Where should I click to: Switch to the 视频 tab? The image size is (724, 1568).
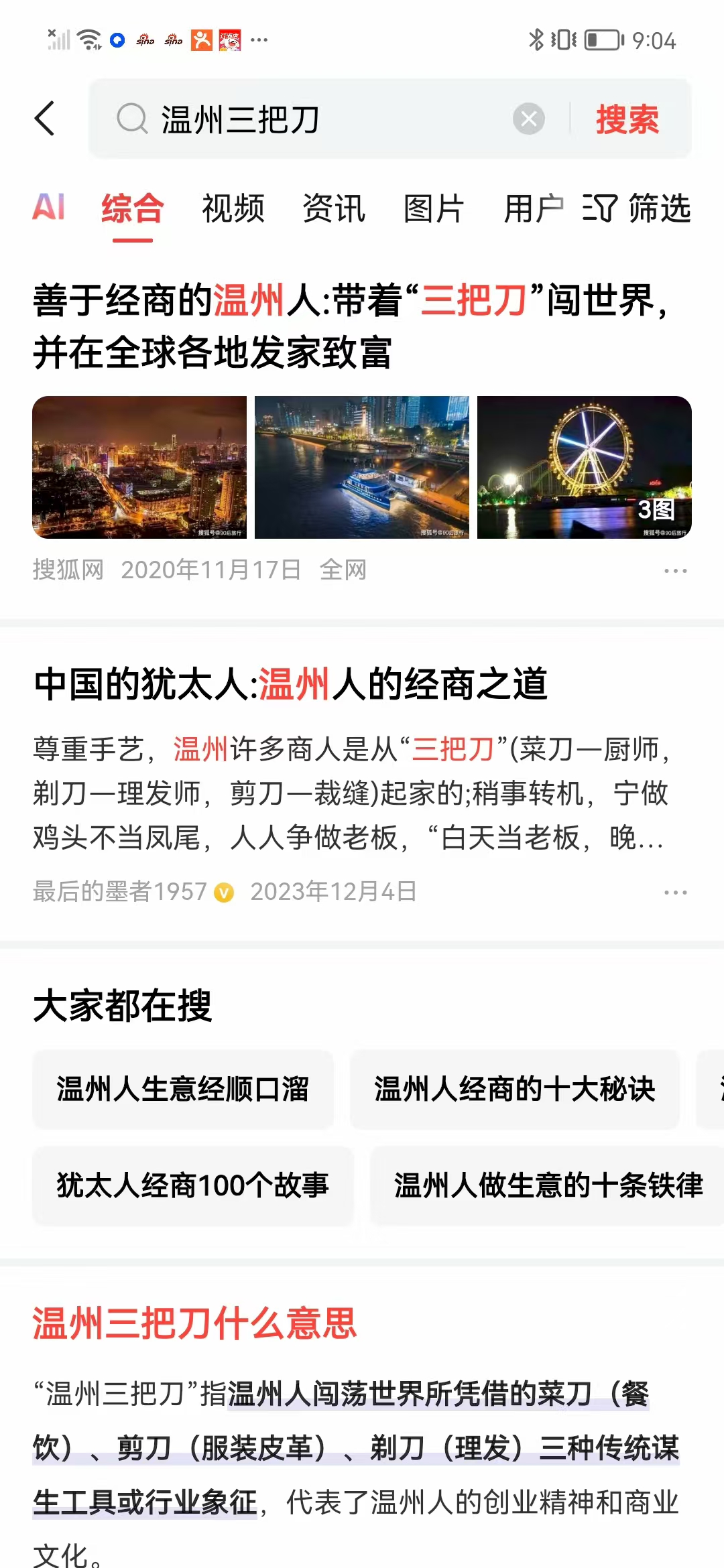pyautogui.click(x=234, y=208)
